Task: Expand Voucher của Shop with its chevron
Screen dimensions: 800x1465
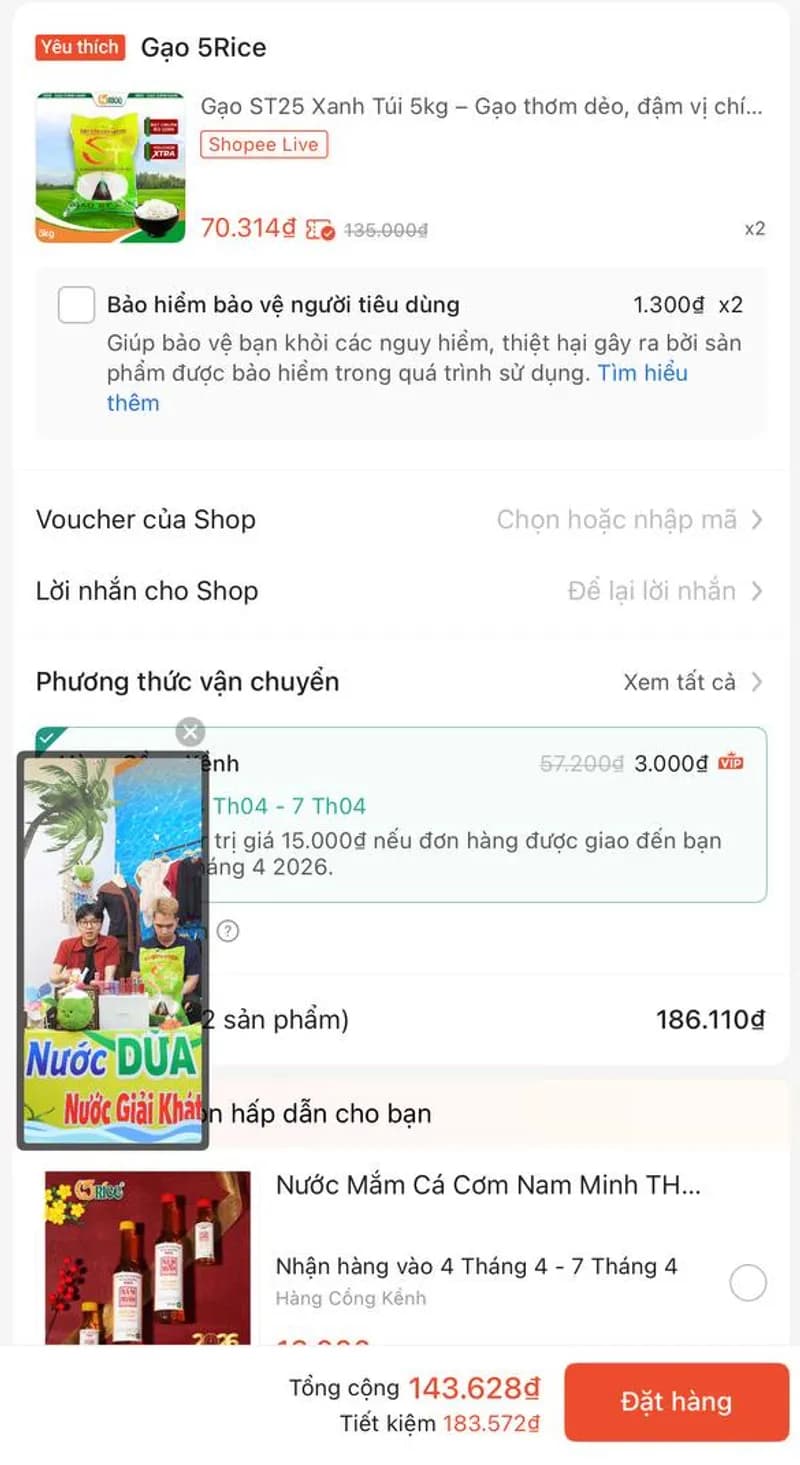Action: (x=758, y=520)
